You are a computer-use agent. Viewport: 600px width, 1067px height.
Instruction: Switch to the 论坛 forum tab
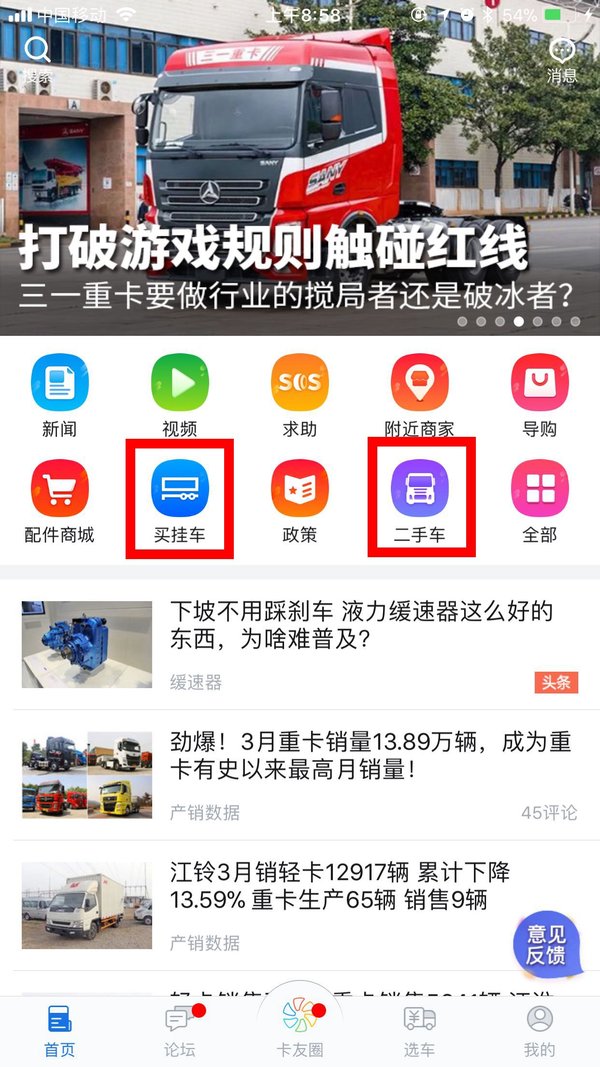pos(180,1032)
